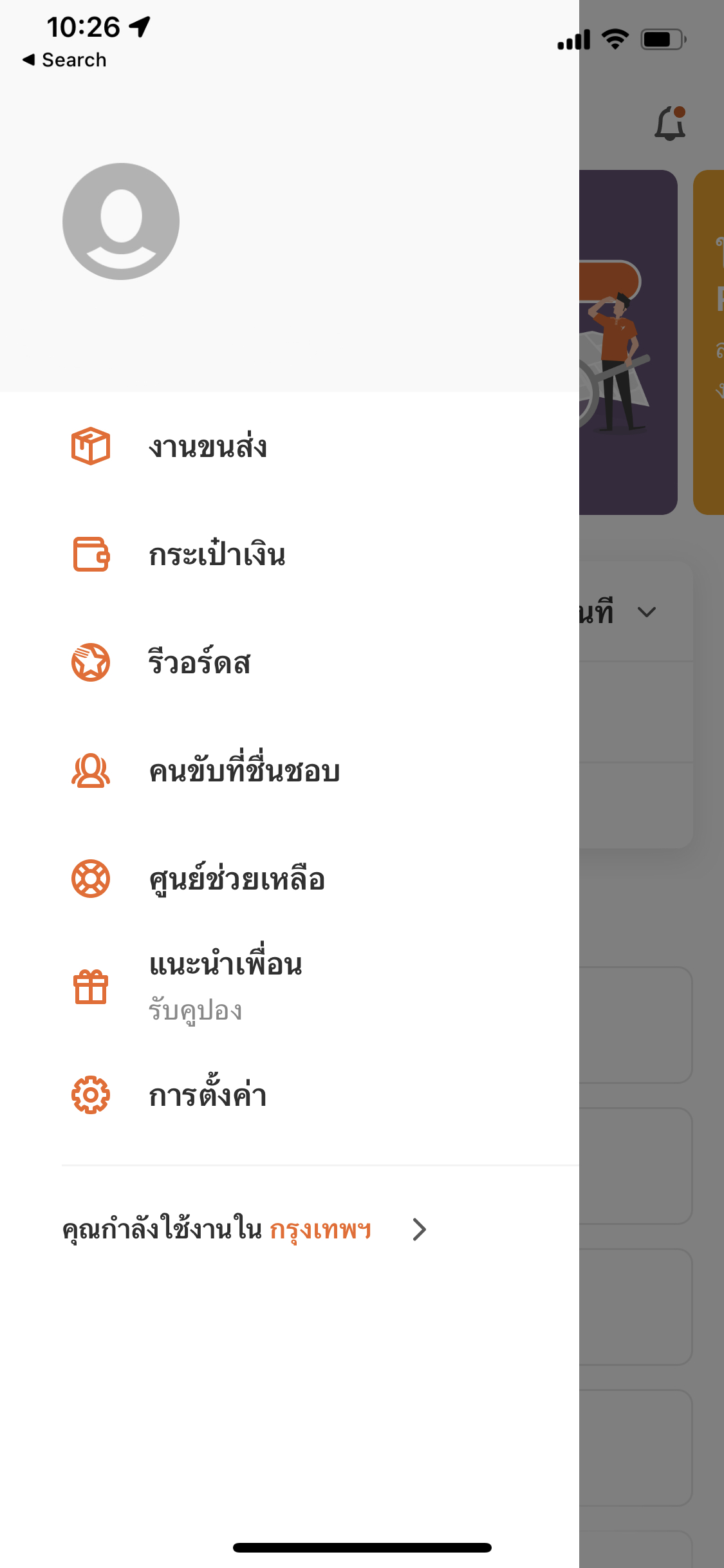Go to รีวอร์ดส (rewards)
The width and height of the screenshot is (724, 1568).
pos(199,663)
